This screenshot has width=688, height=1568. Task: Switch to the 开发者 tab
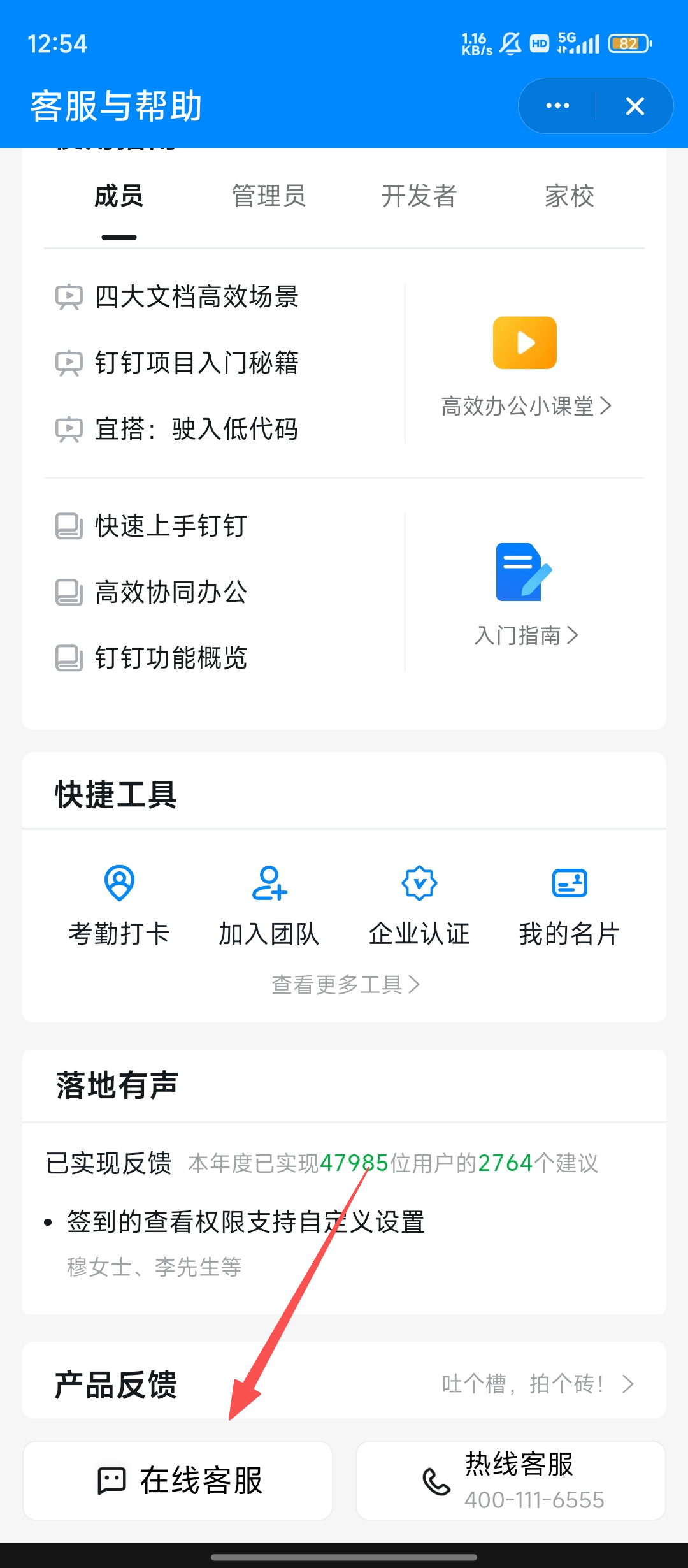tap(419, 196)
